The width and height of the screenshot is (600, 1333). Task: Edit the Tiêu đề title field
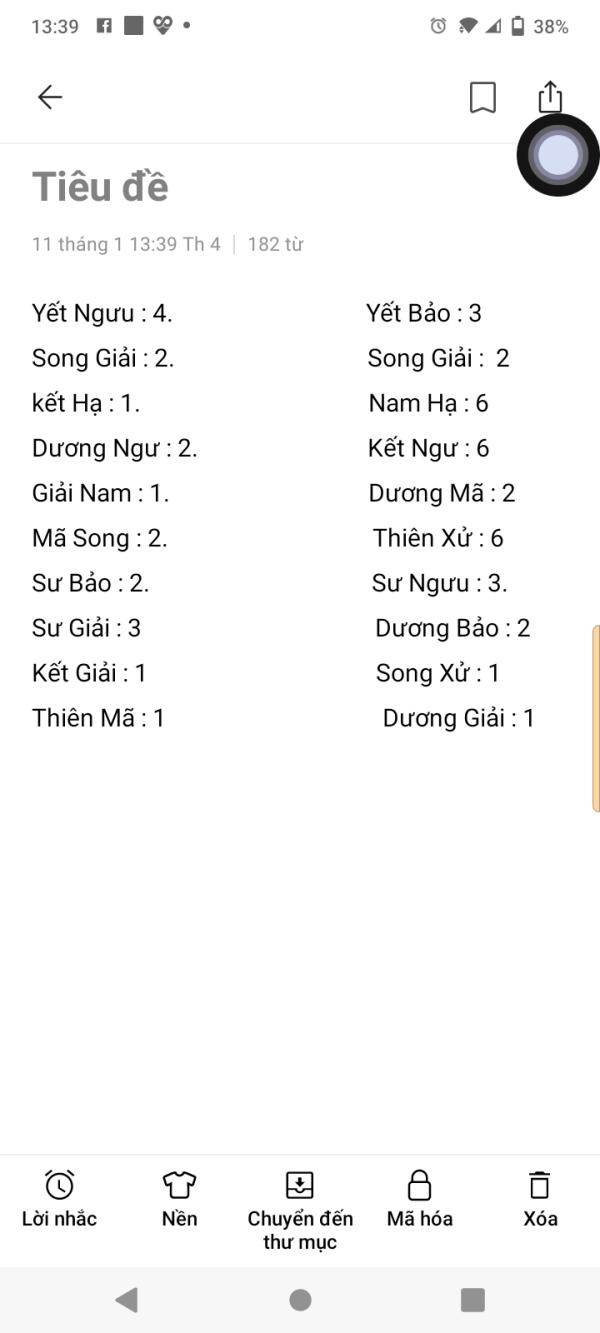100,187
